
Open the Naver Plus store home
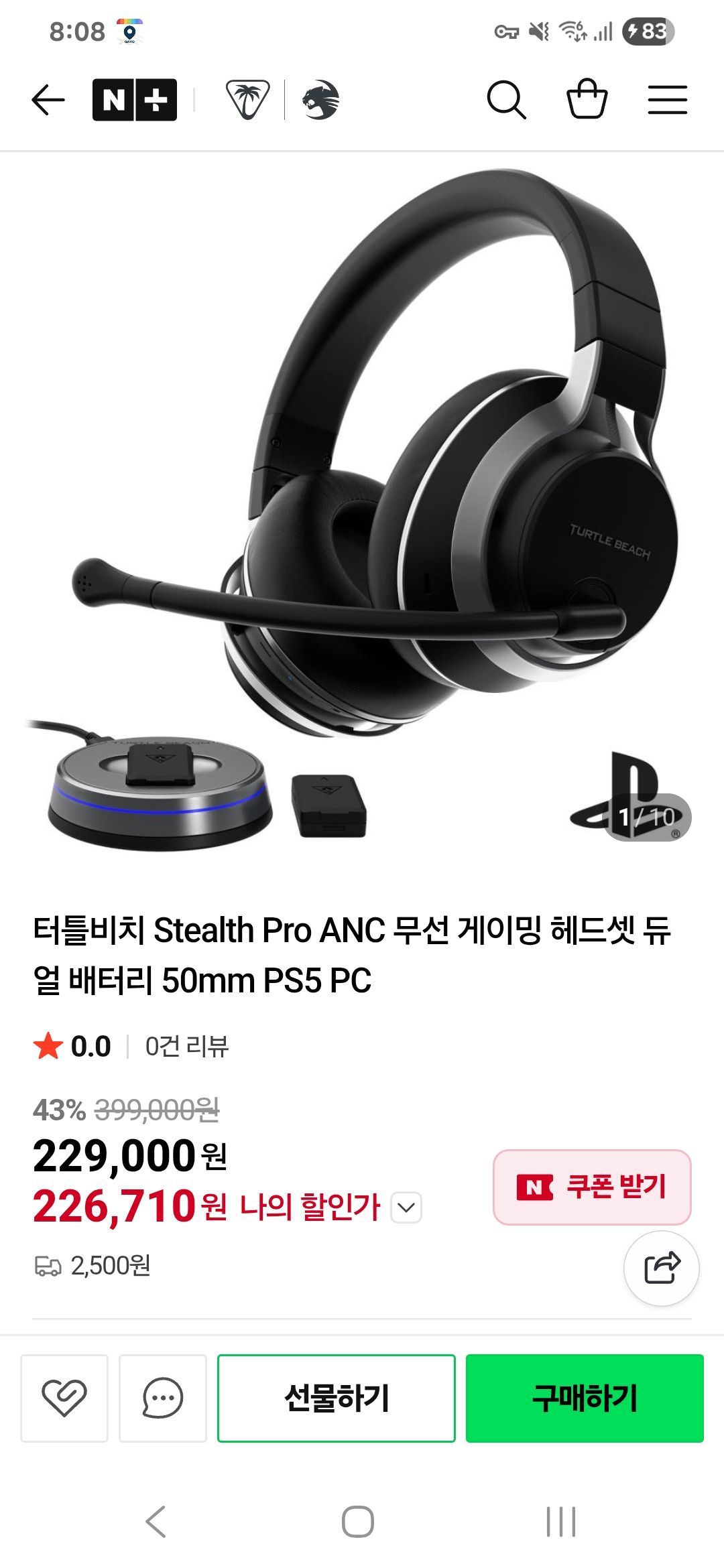pos(135,101)
